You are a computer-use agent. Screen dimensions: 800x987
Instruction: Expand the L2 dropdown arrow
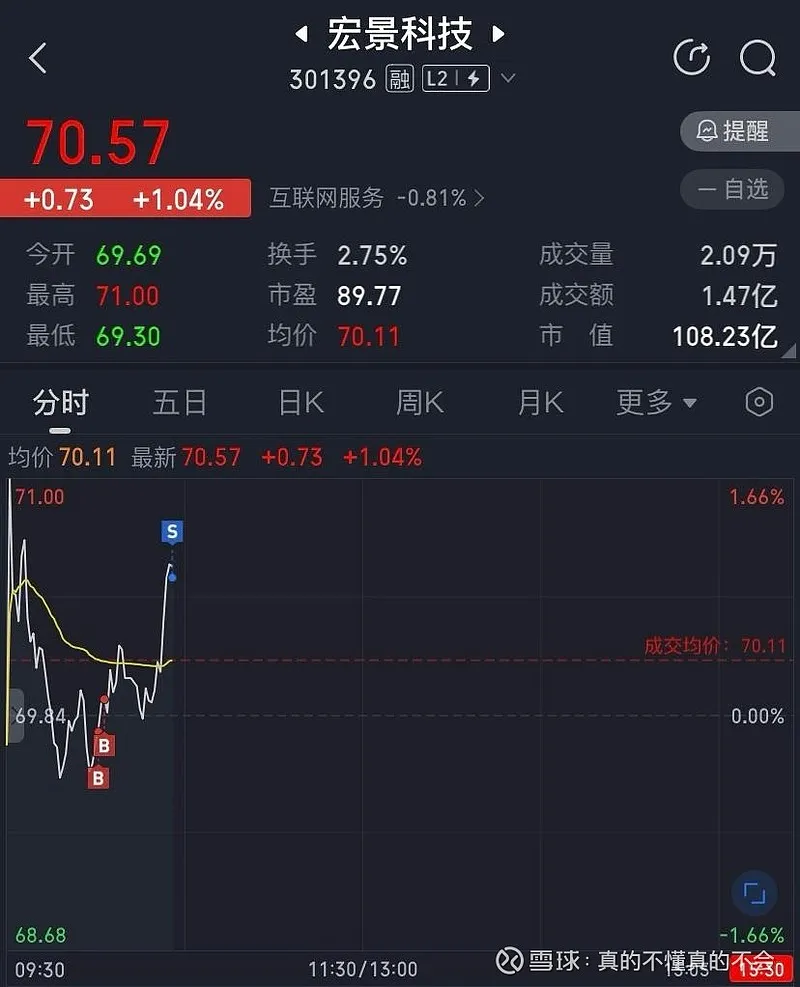tap(508, 79)
